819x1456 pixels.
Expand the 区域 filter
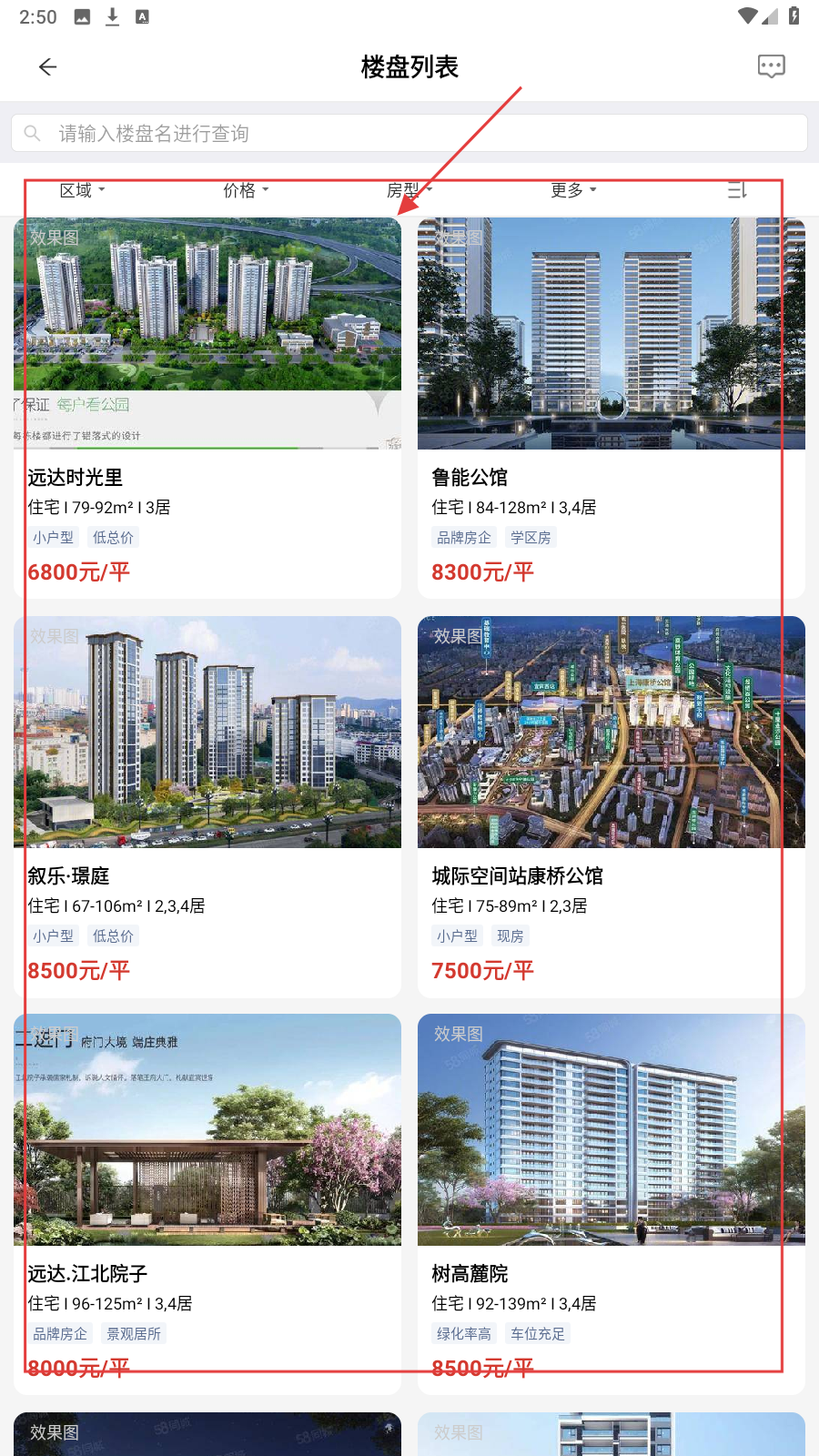82,190
